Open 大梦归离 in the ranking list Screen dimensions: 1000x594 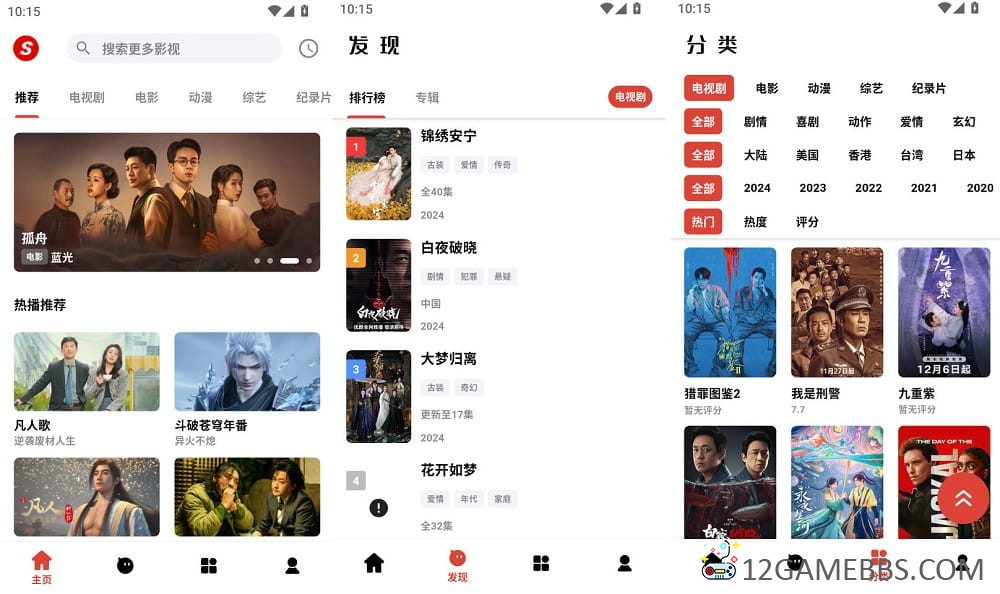(448, 358)
